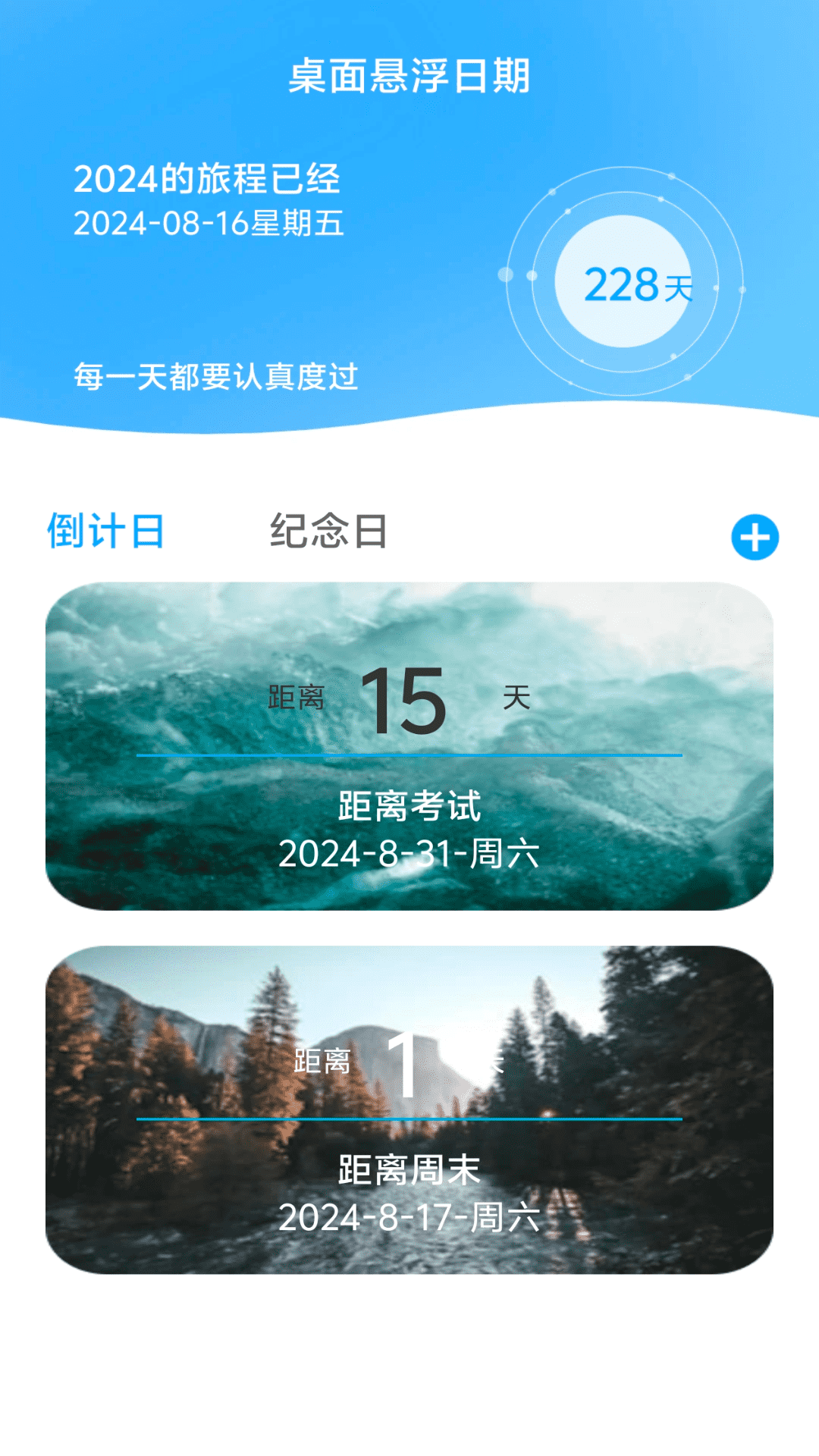The height and width of the screenshot is (1456, 819).
Task: Open the 距离周末 countdown card
Action: click(409, 1109)
